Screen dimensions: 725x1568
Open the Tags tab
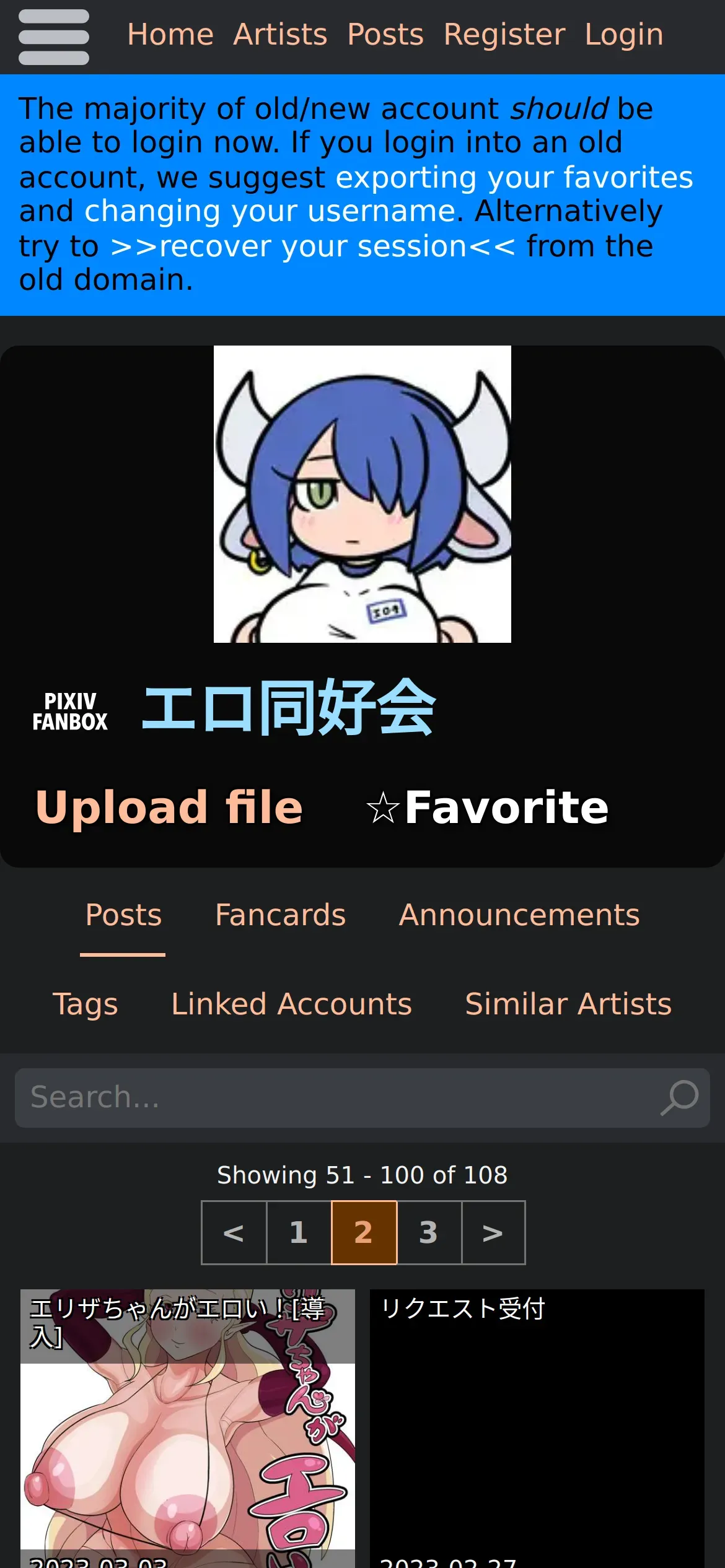pyautogui.click(x=85, y=1004)
